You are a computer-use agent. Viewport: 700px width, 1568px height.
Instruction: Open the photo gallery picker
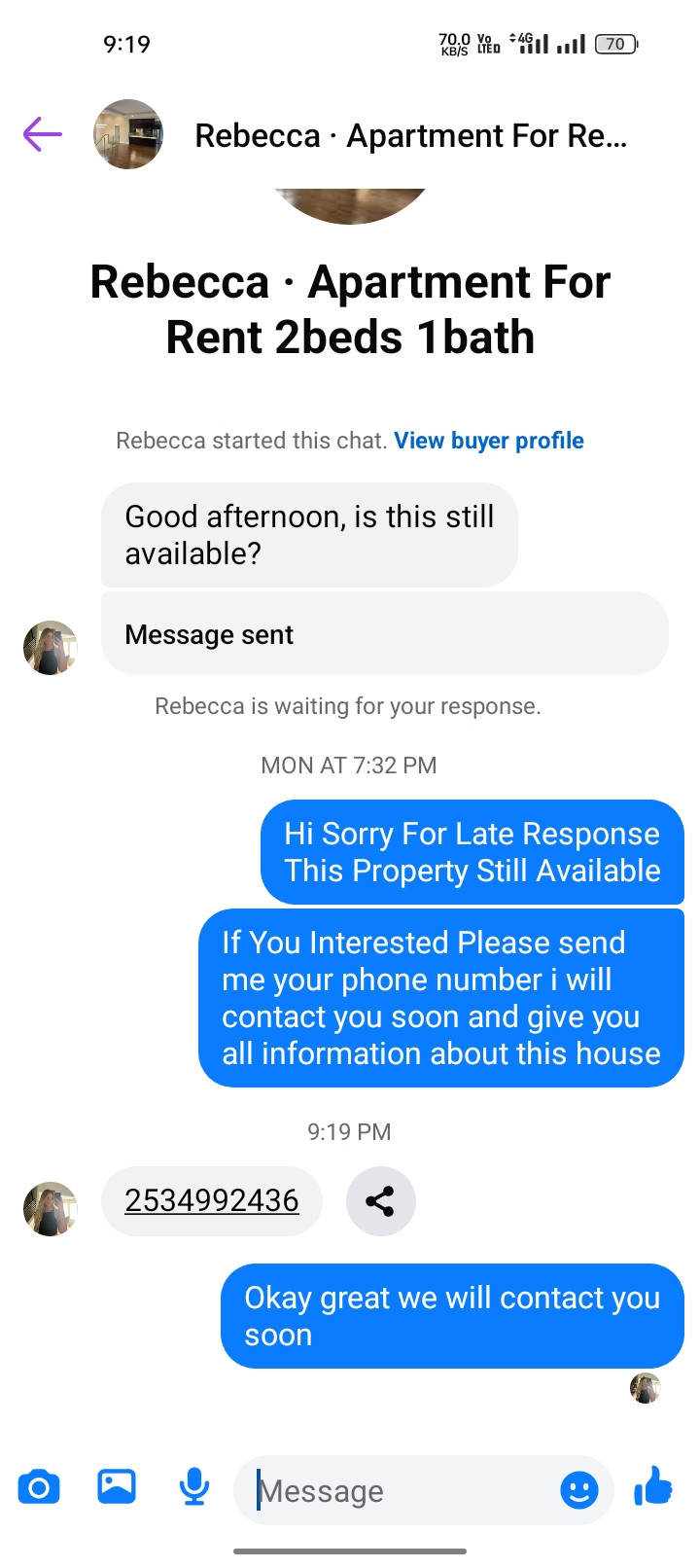[117, 1486]
